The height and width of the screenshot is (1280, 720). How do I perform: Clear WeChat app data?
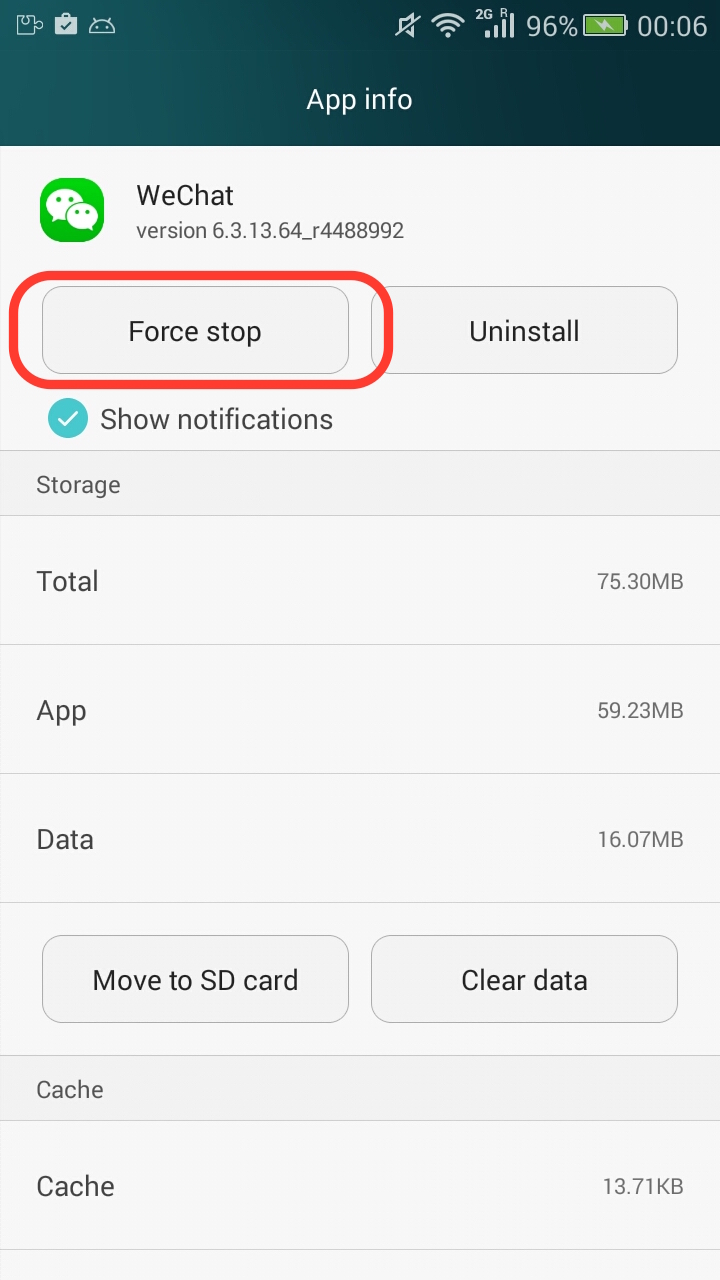click(x=524, y=979)
